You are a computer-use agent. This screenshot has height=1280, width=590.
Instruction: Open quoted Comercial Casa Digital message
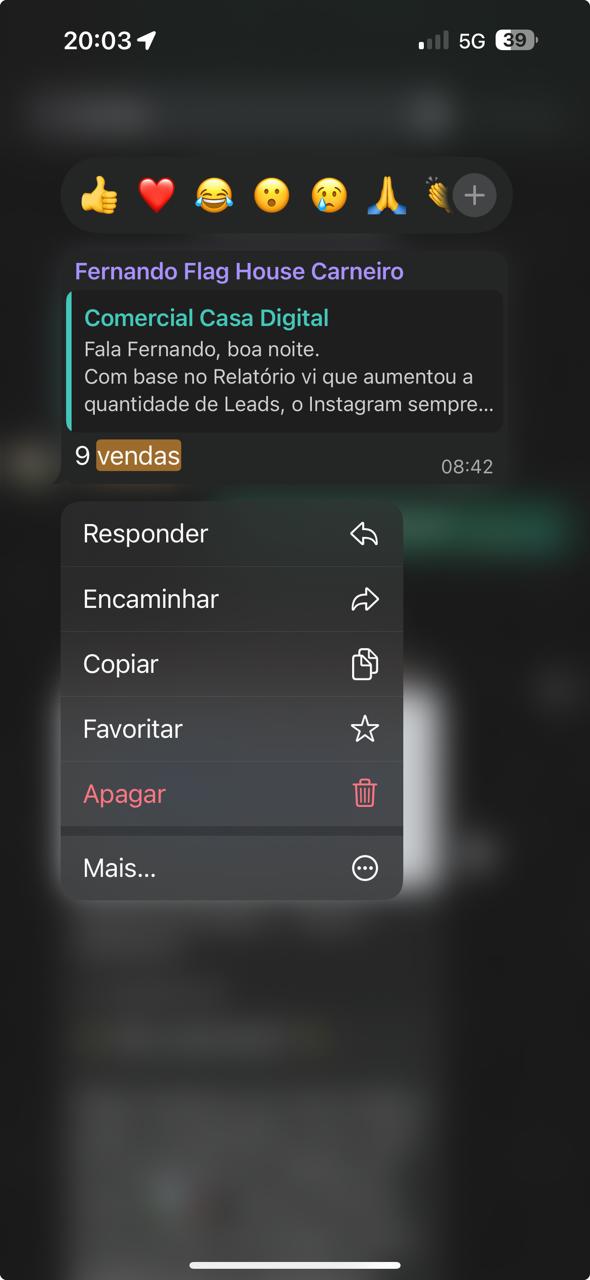click(284, 361)
